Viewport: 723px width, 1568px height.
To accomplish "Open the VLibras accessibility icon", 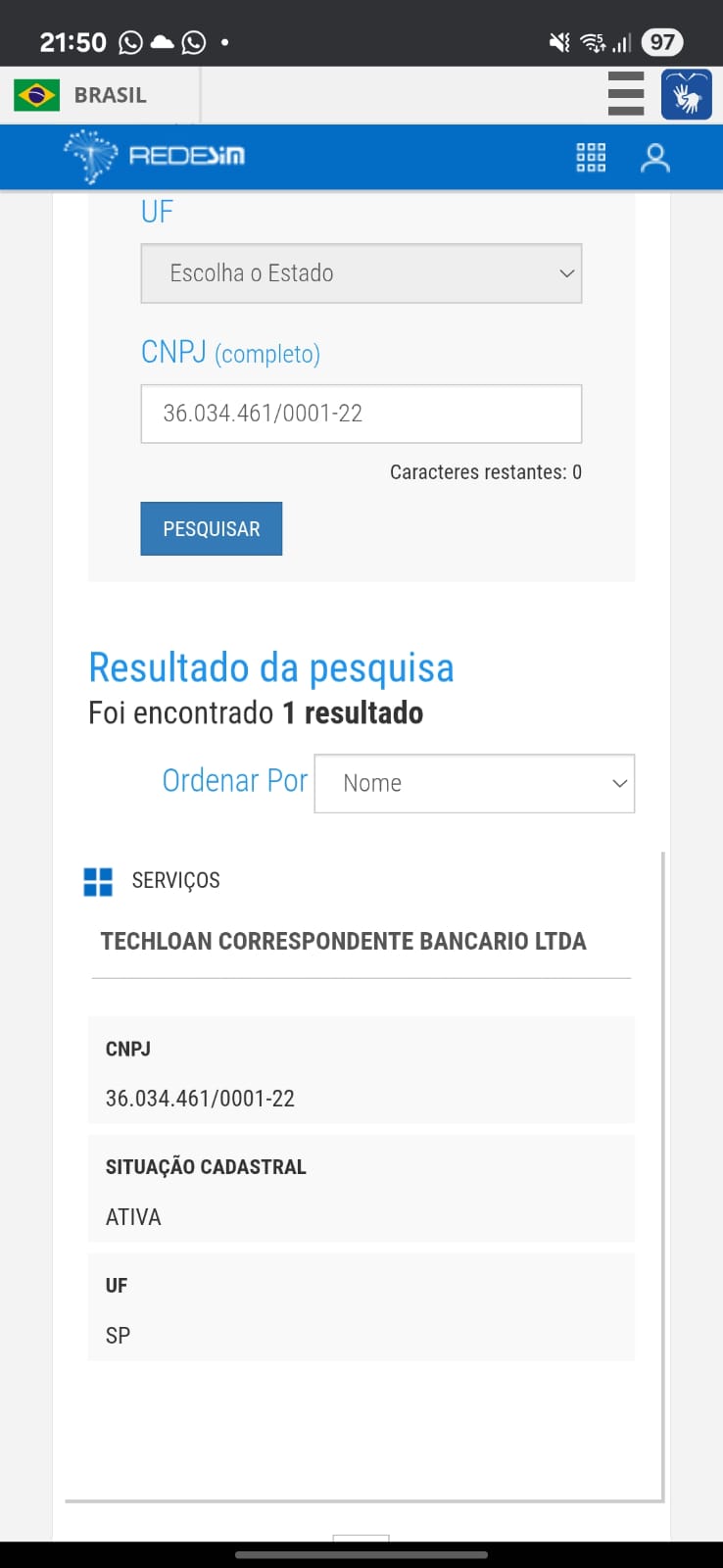I will pyautogui.click(x=686, y=95).
